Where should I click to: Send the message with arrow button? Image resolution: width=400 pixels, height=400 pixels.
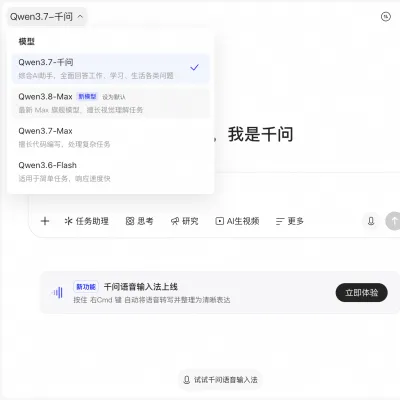pos(393,221)
